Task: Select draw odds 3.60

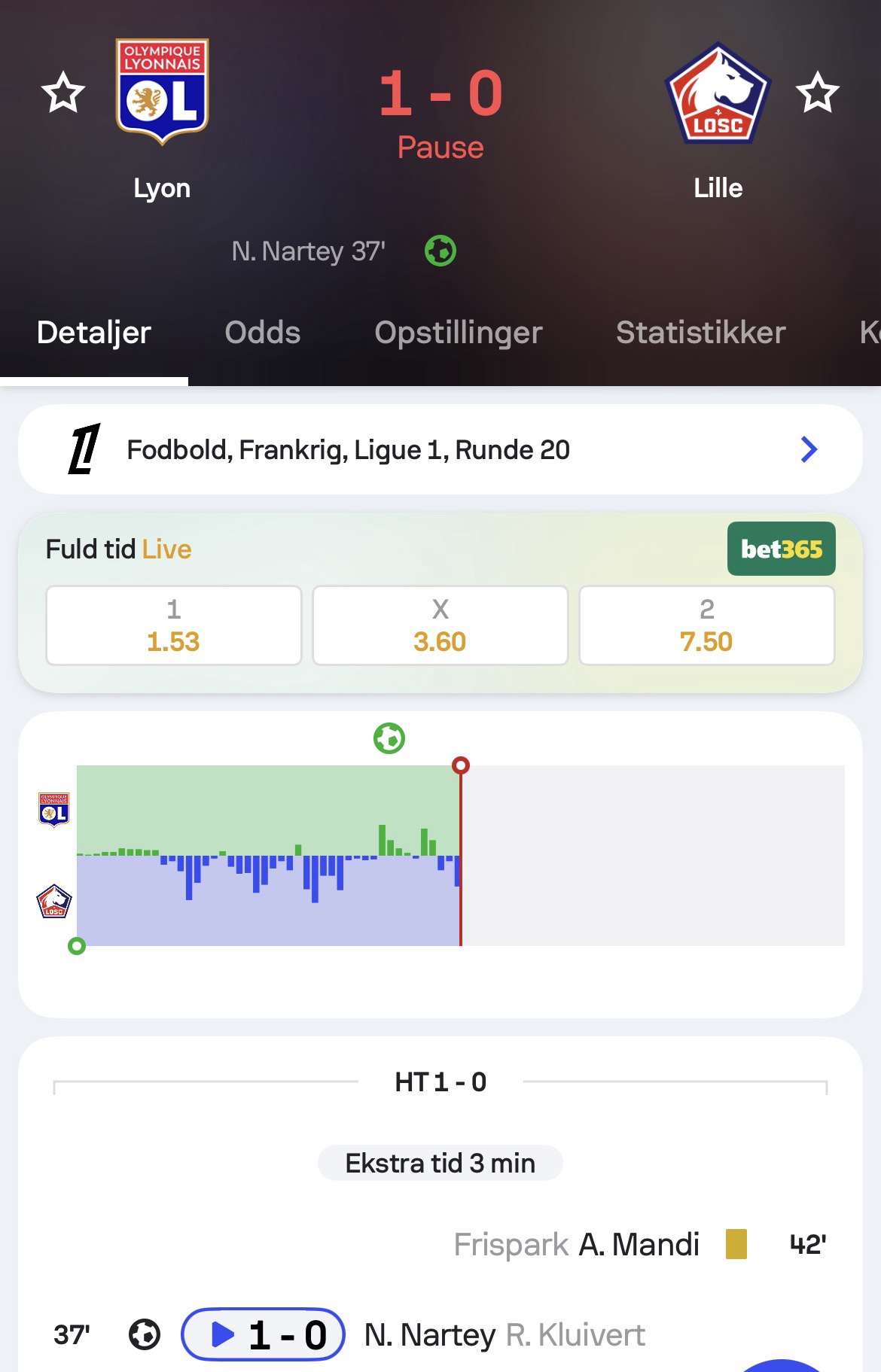Action: (440, 625)
